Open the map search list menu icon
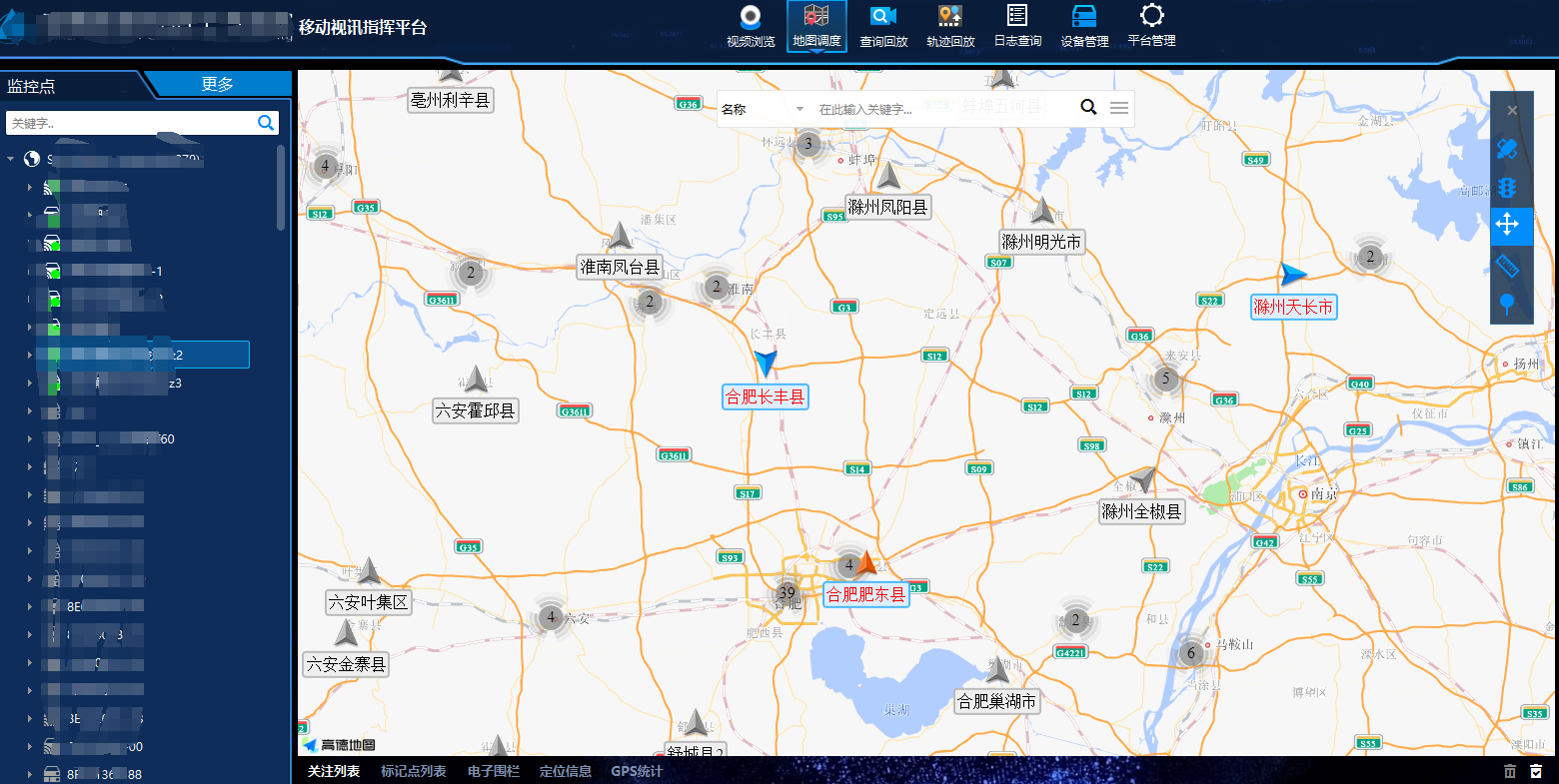1559x784 pixels. point(1119,108)
